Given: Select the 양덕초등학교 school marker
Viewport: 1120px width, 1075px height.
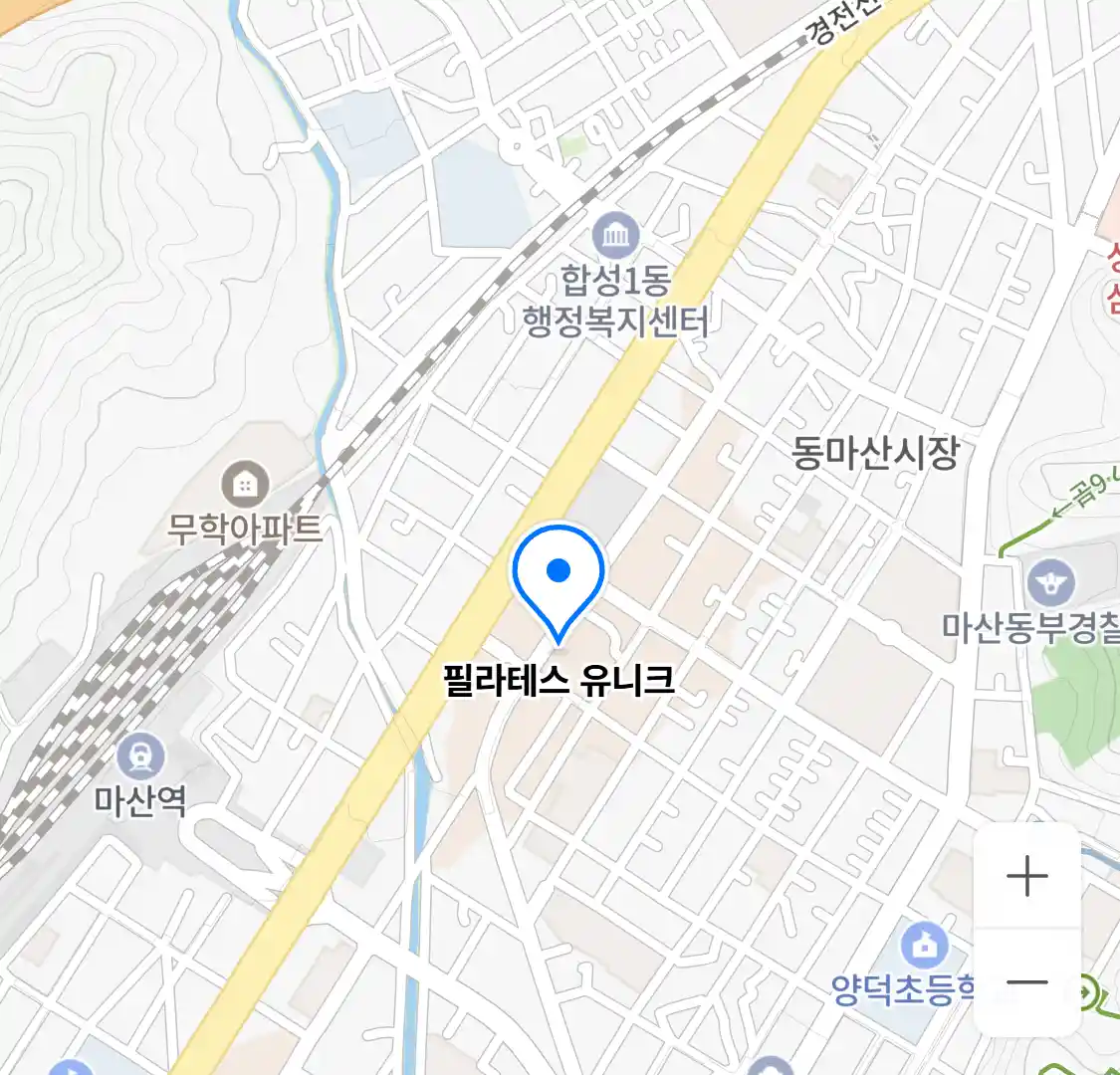Looking at the screenshot, I should coord(924,946).
